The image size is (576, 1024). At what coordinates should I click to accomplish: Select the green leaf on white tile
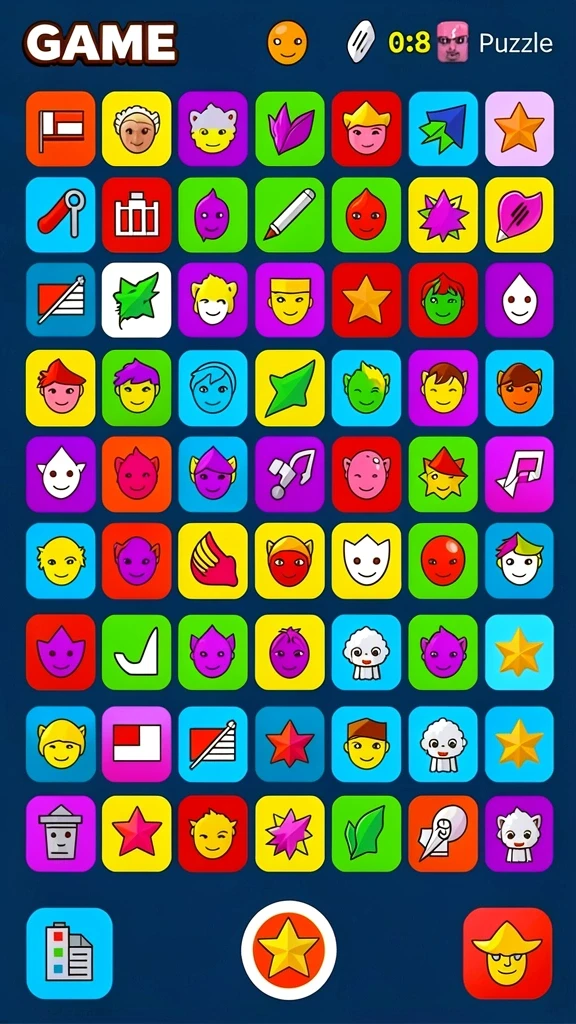[x=136, y=300]
